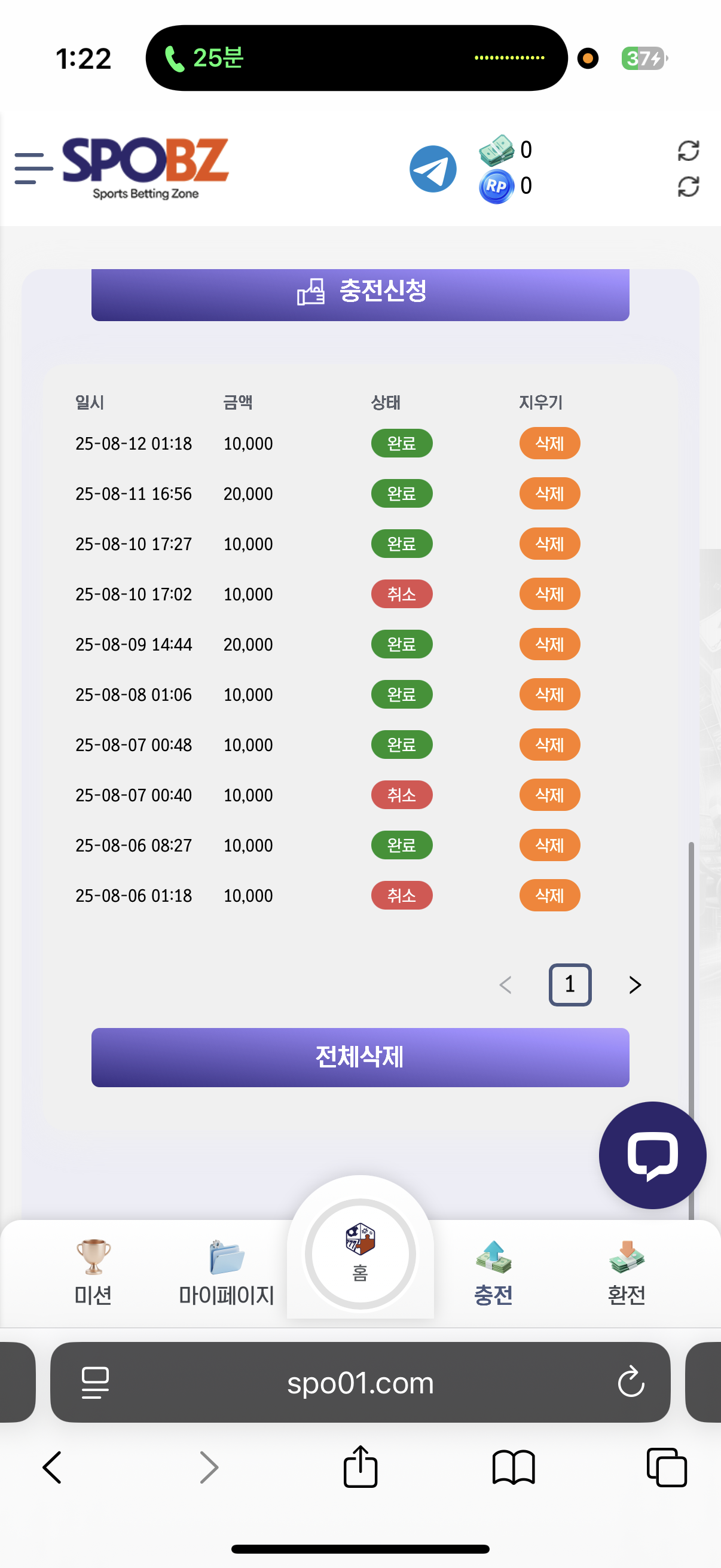Image resolution: width=721 pixels, height=1568 pixels.
Task: Open the 환전 tab
Action: coord(626,1272)
